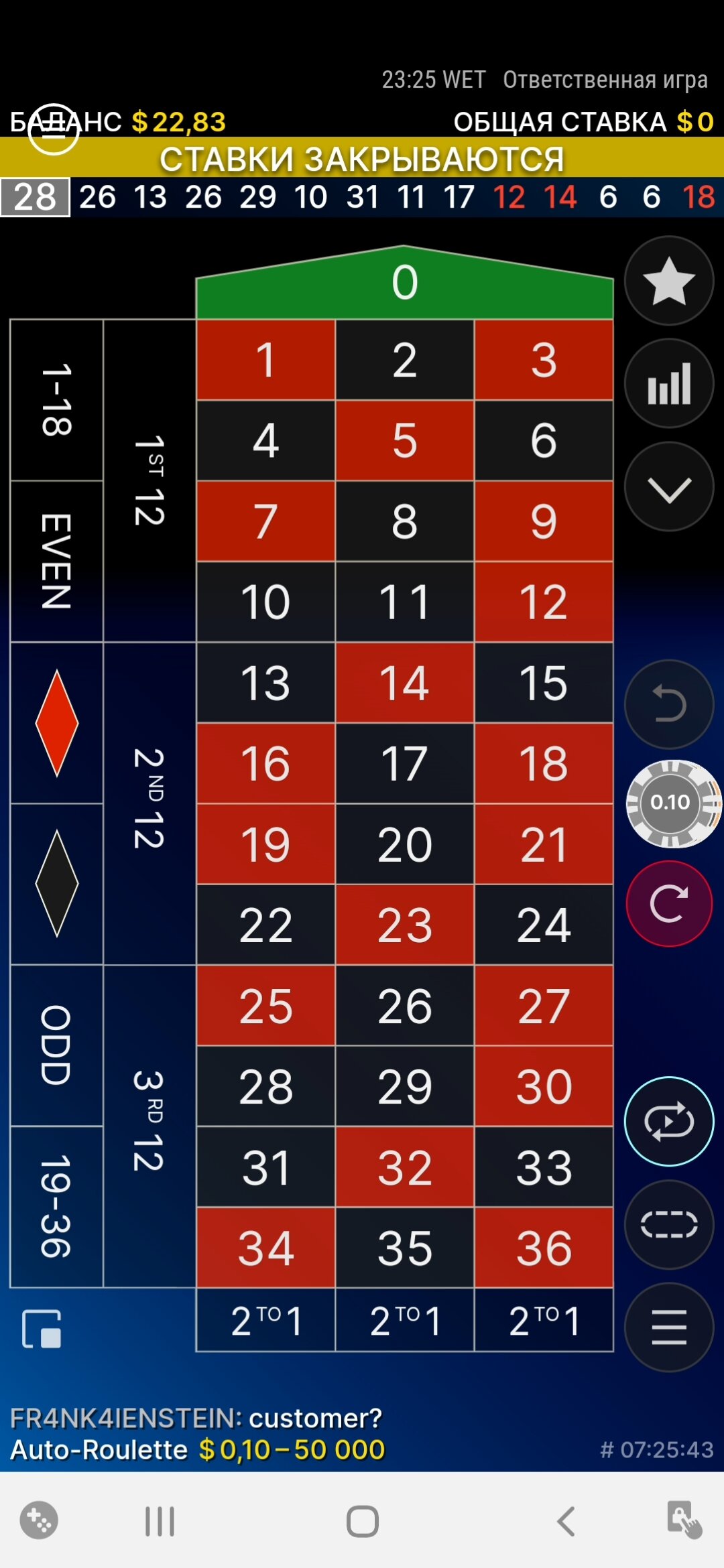
Task: Undo the last bet
Action: click(668, 704)
